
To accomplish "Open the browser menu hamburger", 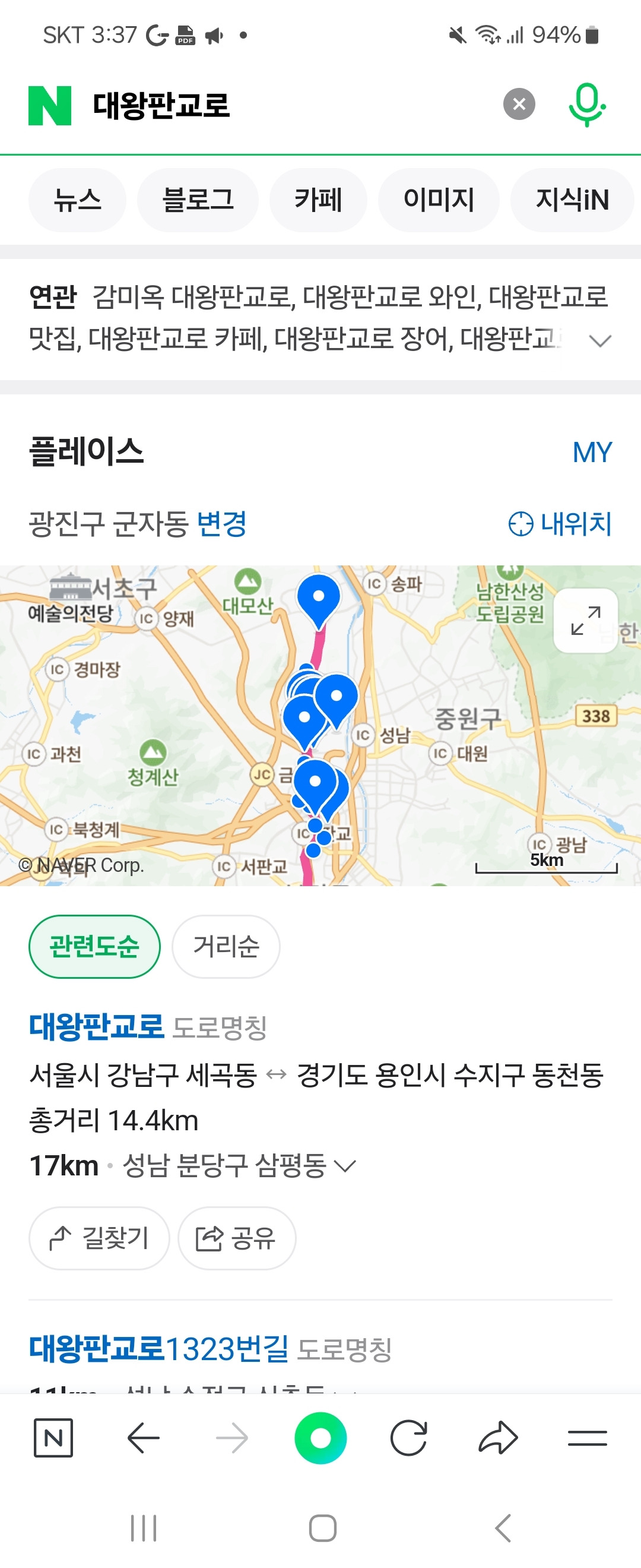I will [x=588, y=1438].
